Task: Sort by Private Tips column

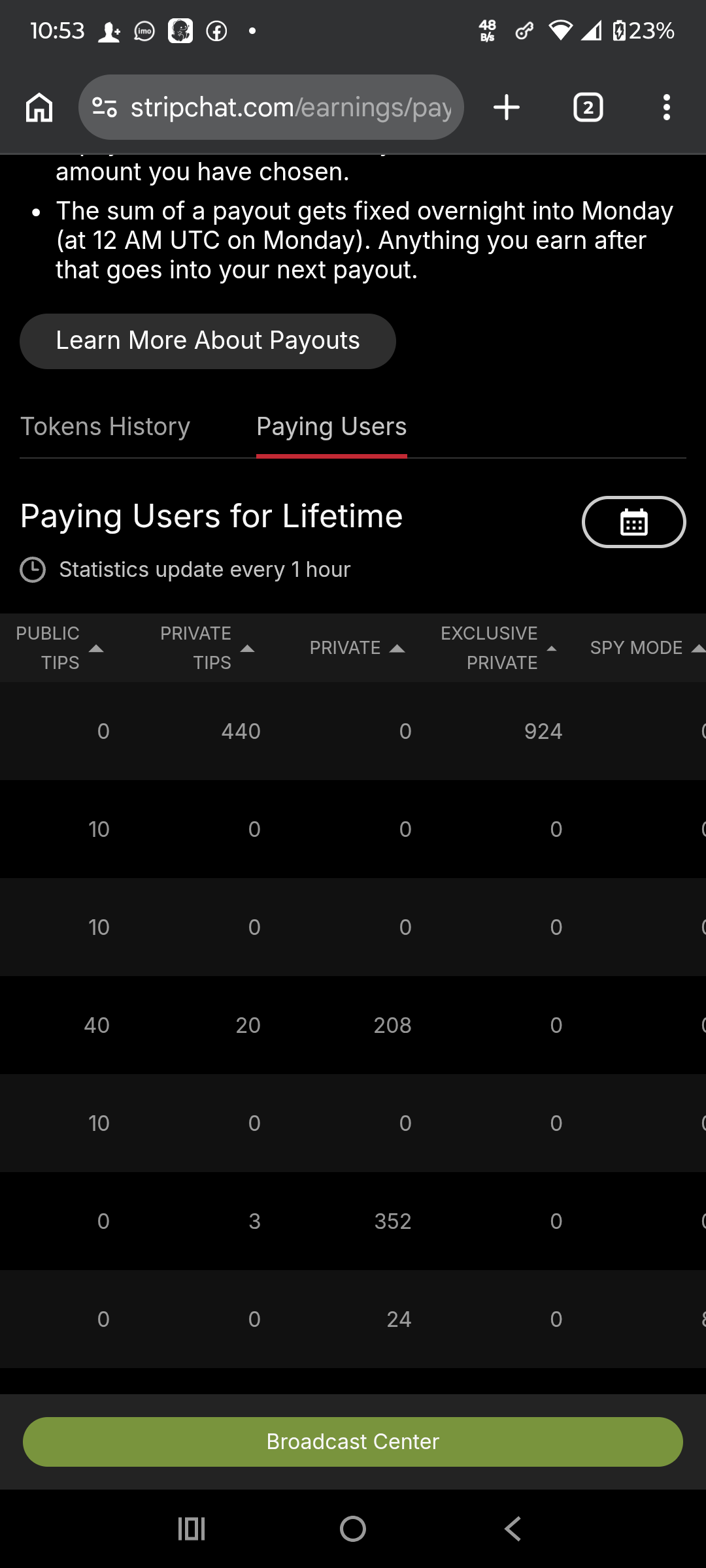Action: click(x=207, y=647)
